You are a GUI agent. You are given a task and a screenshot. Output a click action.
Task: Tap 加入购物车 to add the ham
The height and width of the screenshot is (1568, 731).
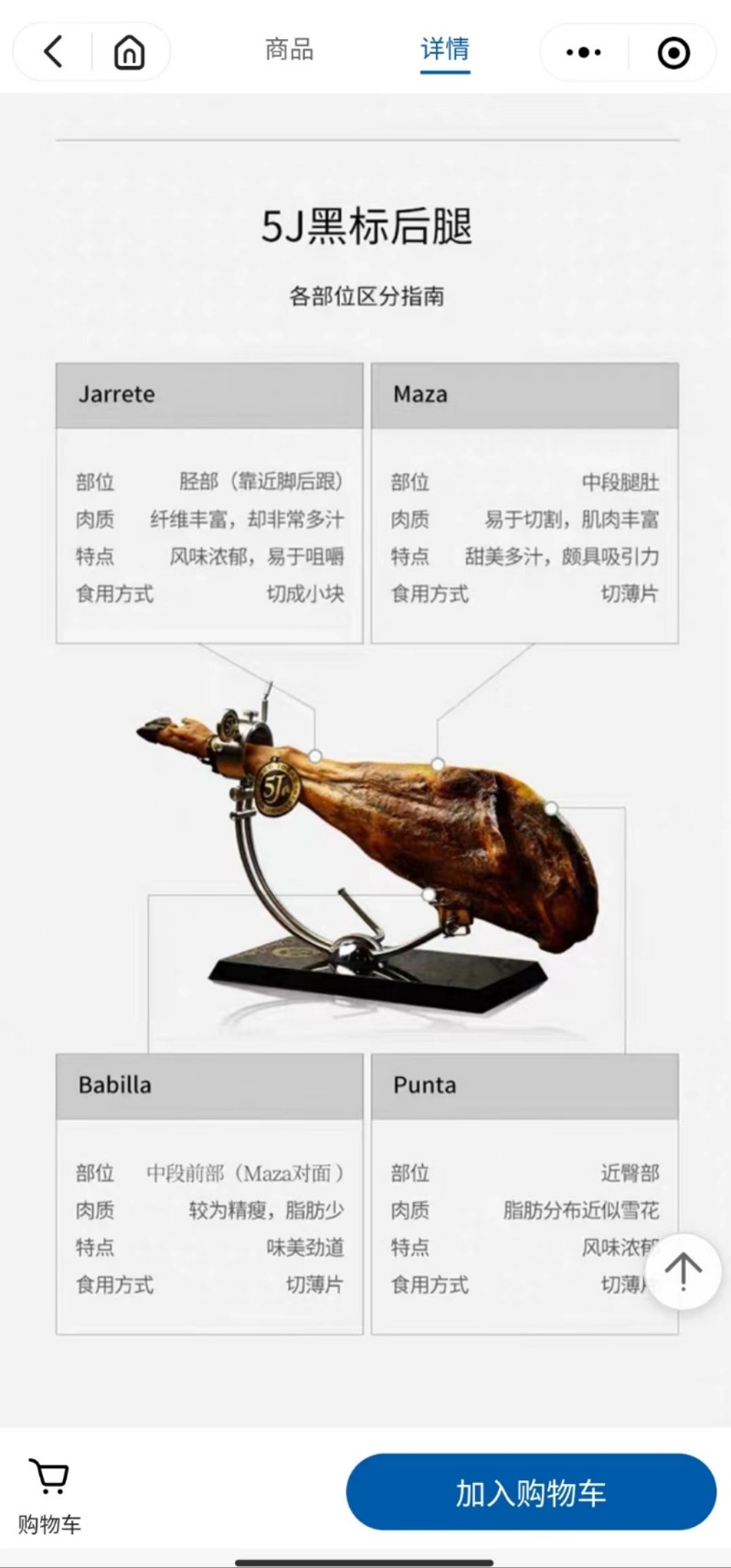click(531, 1492)
